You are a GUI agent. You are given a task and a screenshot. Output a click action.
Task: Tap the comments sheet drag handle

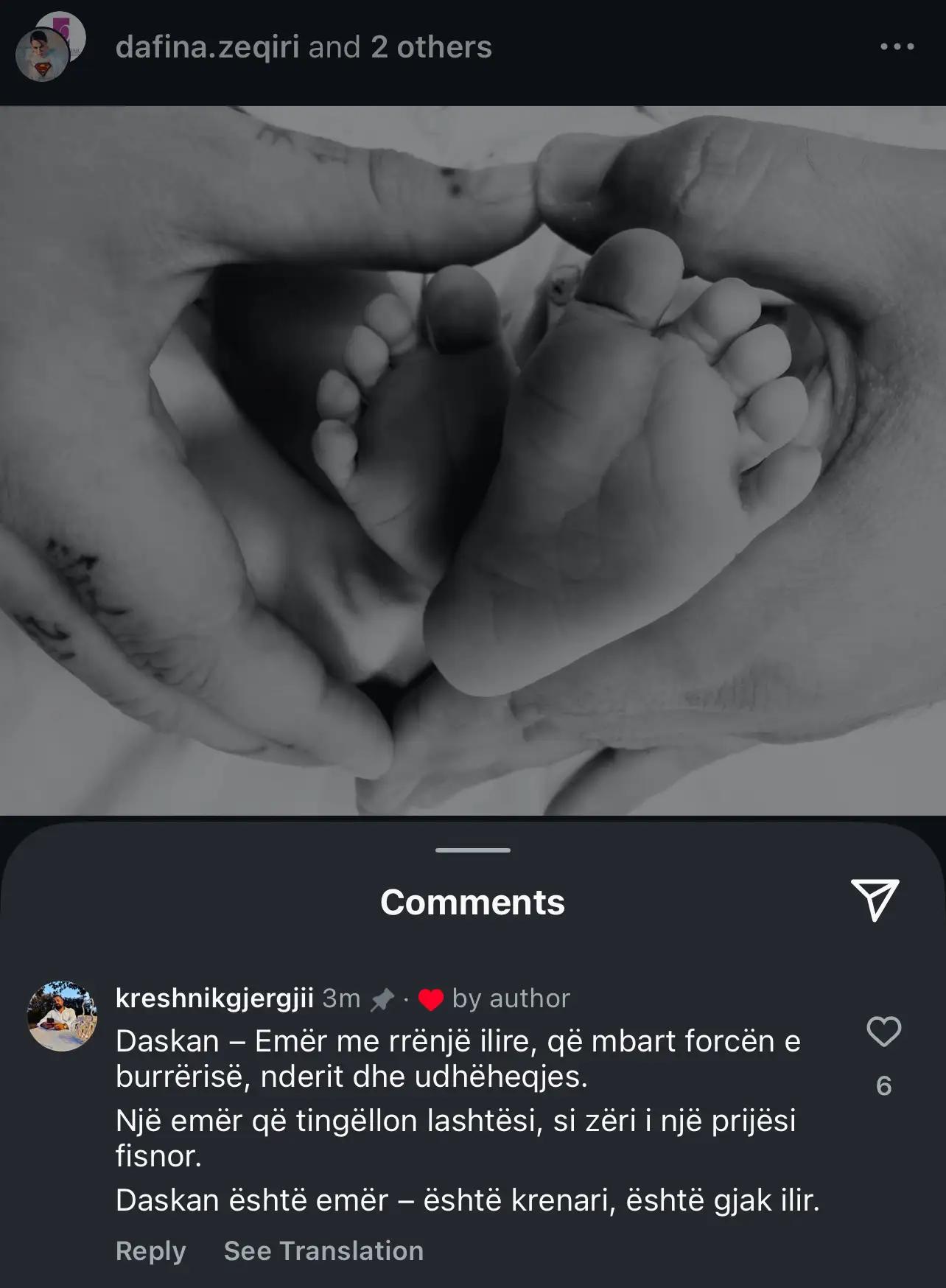point(472,850)
